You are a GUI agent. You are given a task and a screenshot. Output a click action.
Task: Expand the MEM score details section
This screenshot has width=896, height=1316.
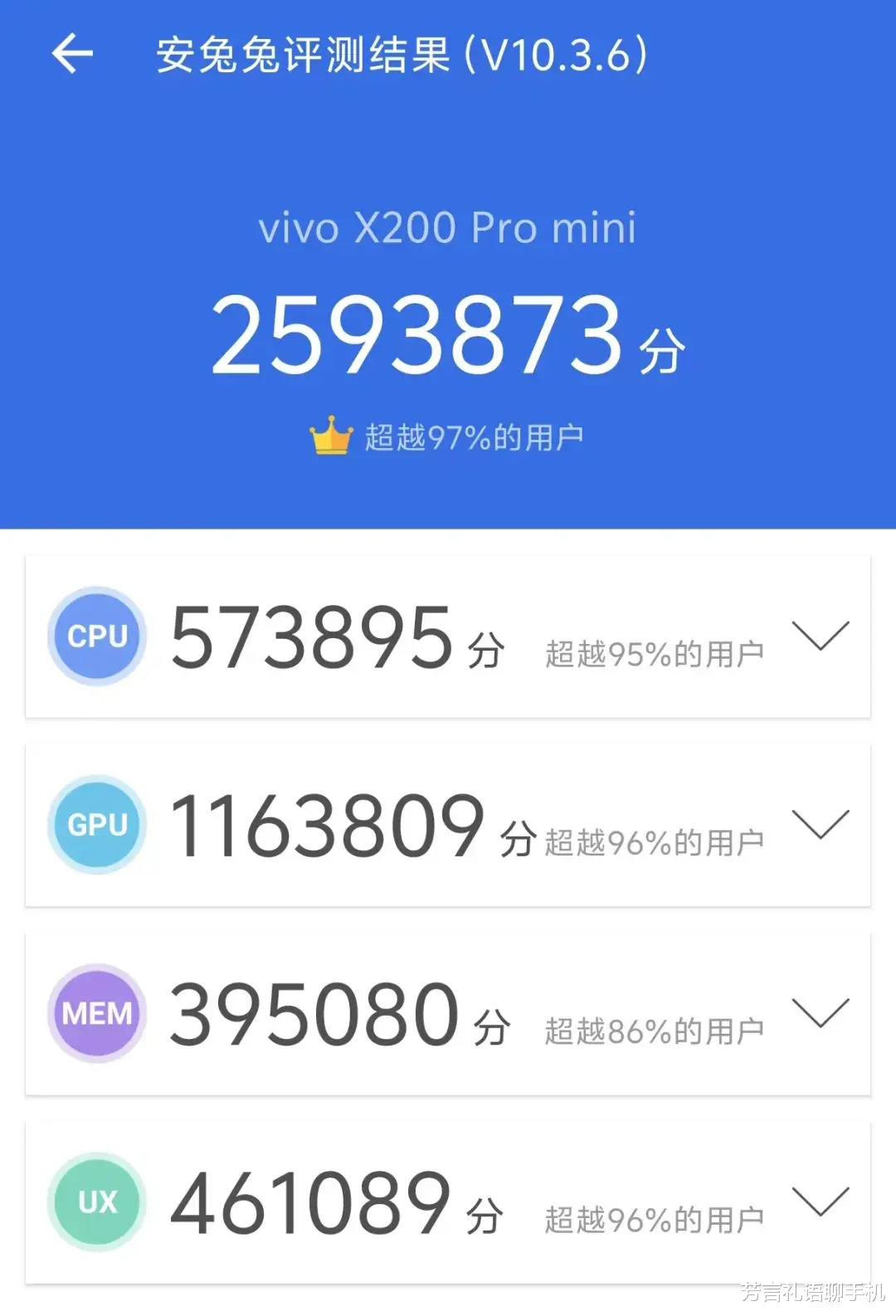[821, 1015]
